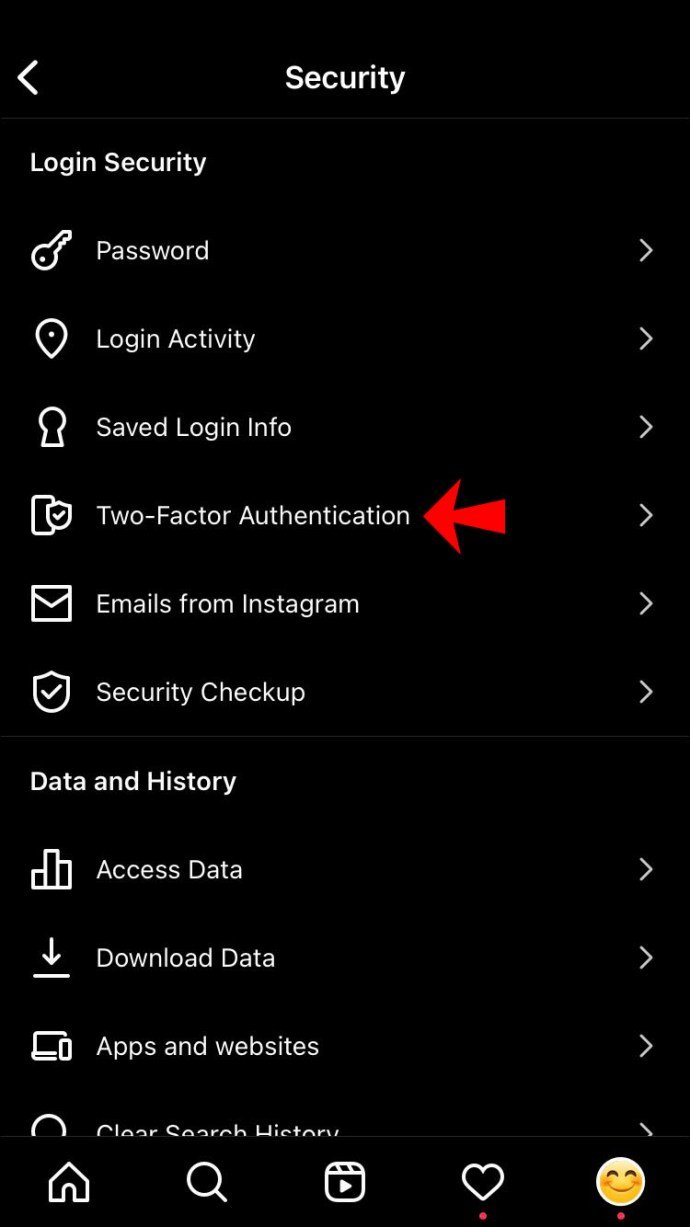Open the Password settings

[152, 251]
